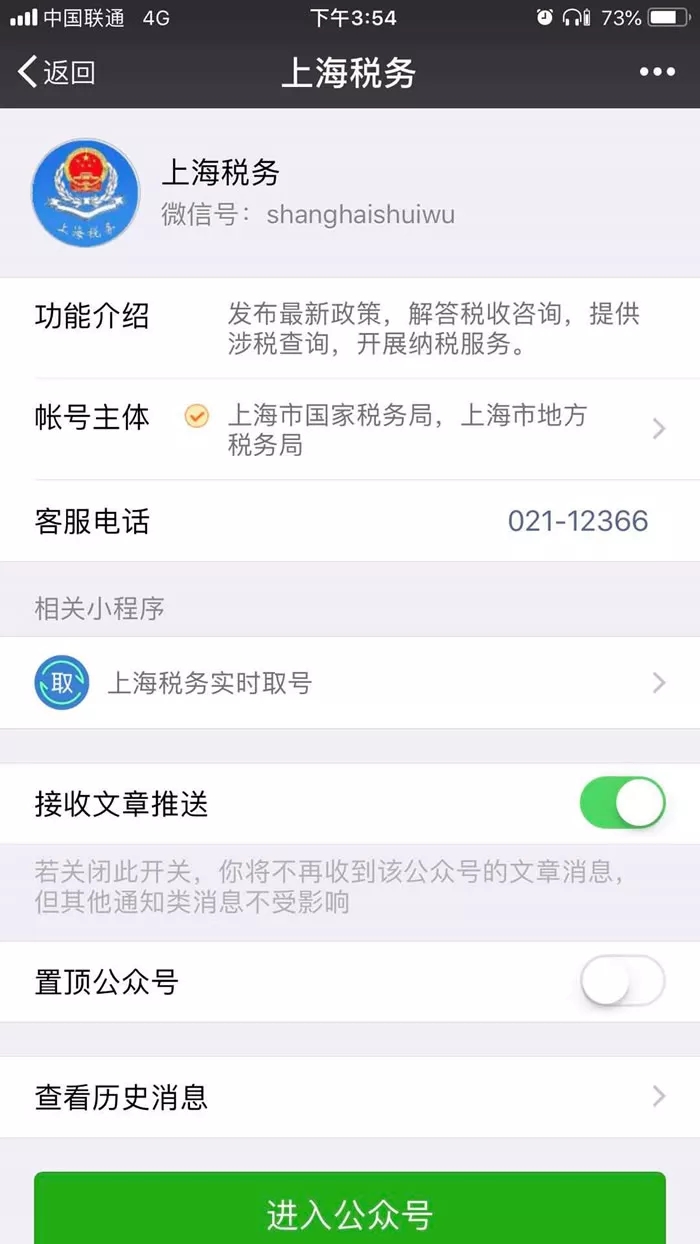
Task: Open the 上海税务实时取号 mini program
Action: coord(350,683)
